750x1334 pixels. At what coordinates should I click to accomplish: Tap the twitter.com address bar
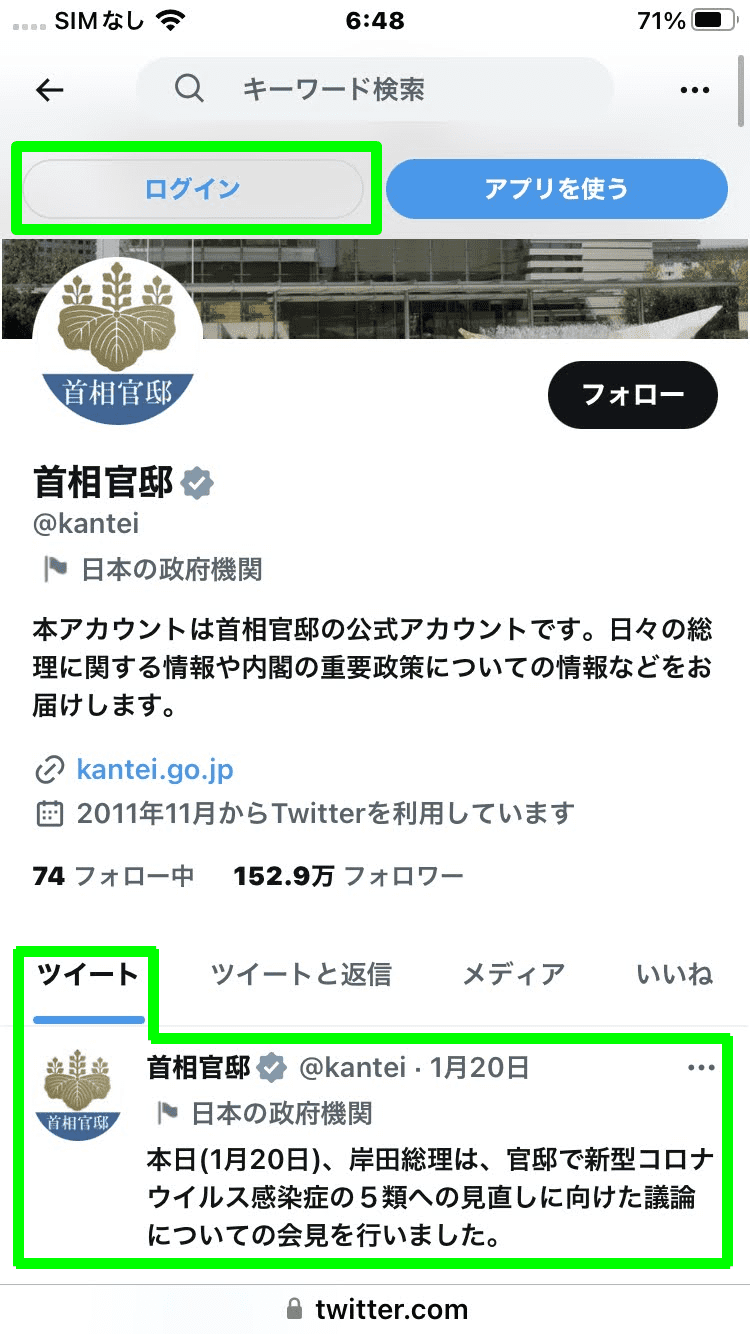375,1308
